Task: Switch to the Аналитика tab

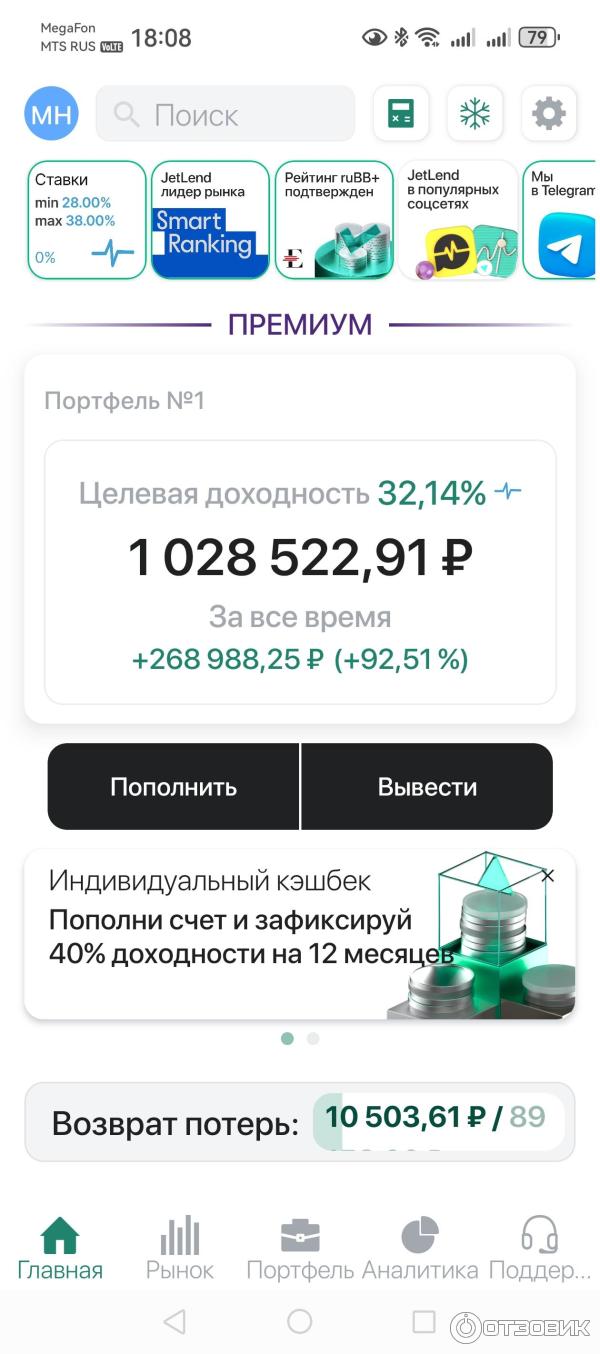Action: pyautogui.click(x=420, y=1250)
